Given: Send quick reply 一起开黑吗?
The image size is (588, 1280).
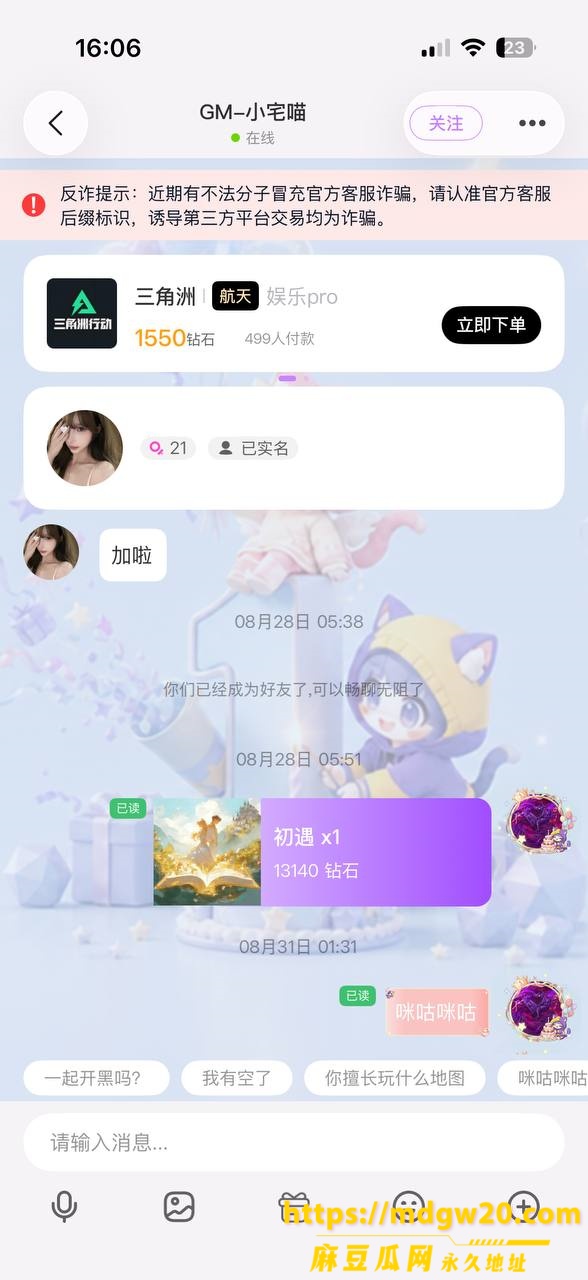Looking at the screenshot, I should (x=93, y=1078).
